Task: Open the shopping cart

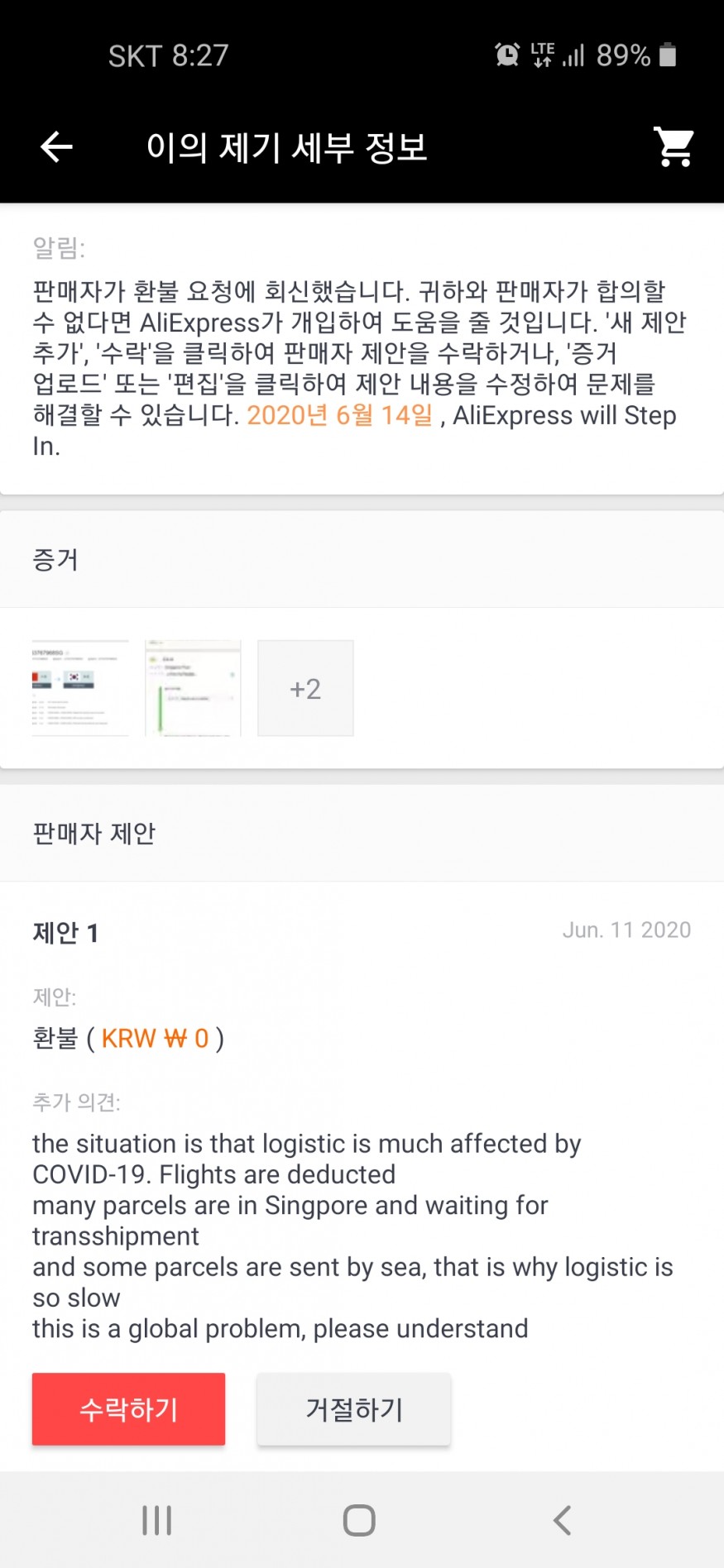Action: coord(674,147)
